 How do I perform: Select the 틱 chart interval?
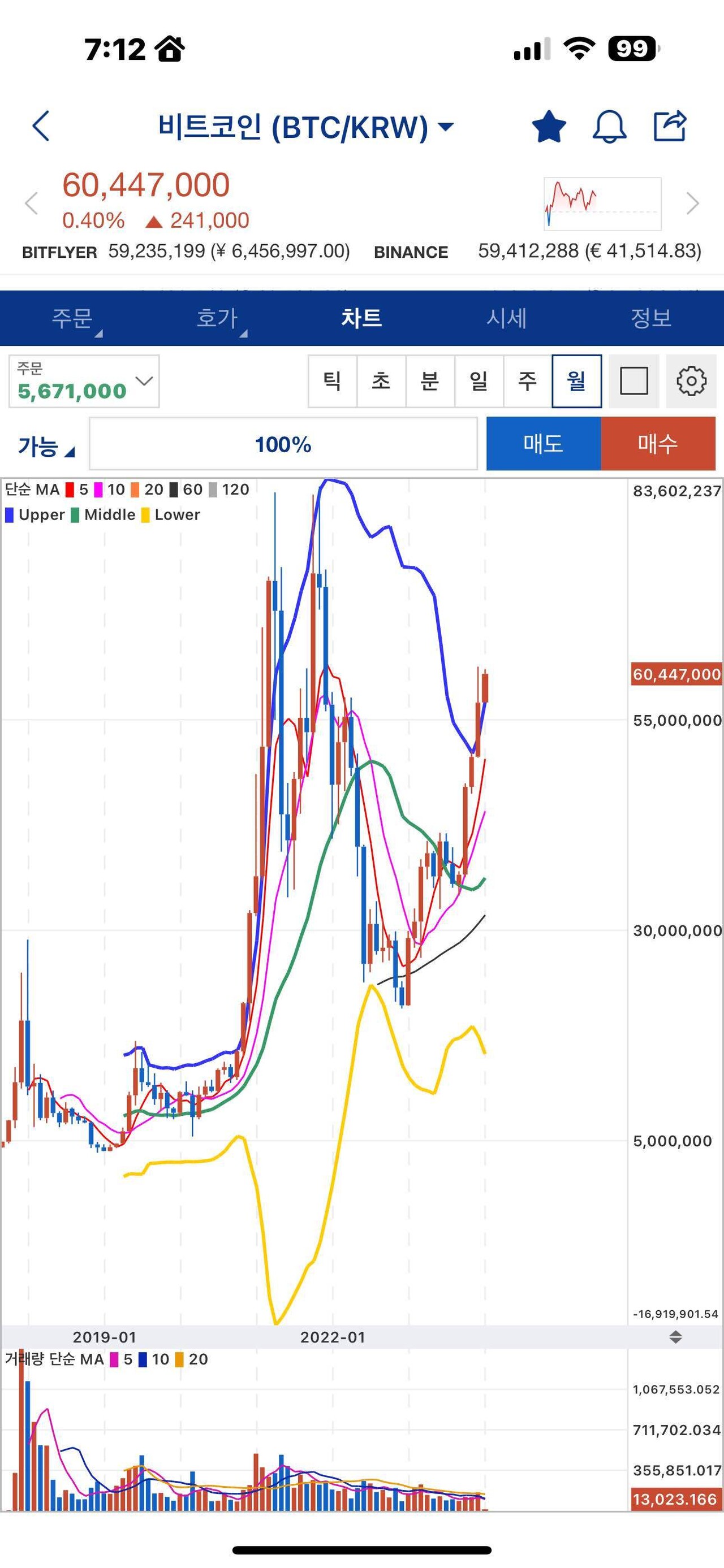[x=332, y=382]
